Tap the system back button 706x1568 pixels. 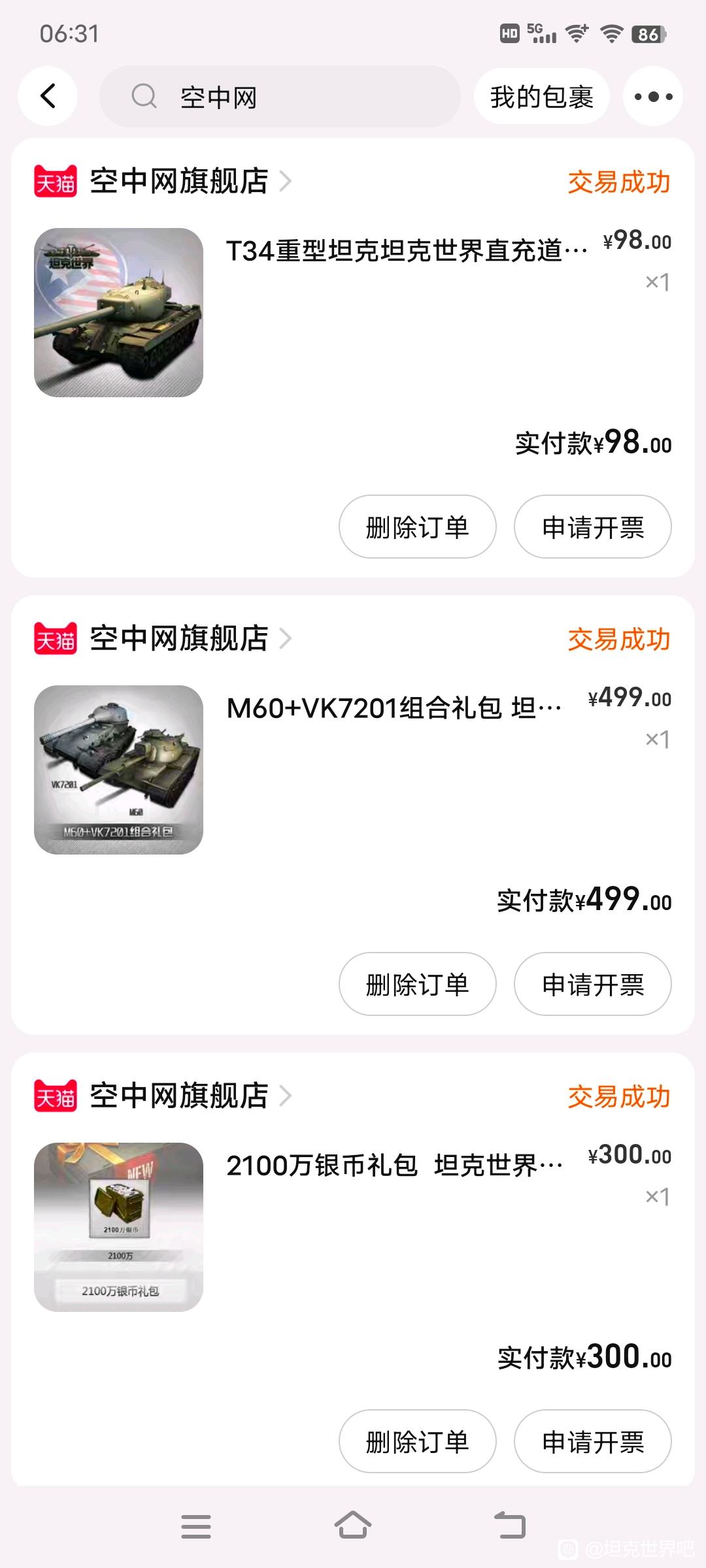510,1526
